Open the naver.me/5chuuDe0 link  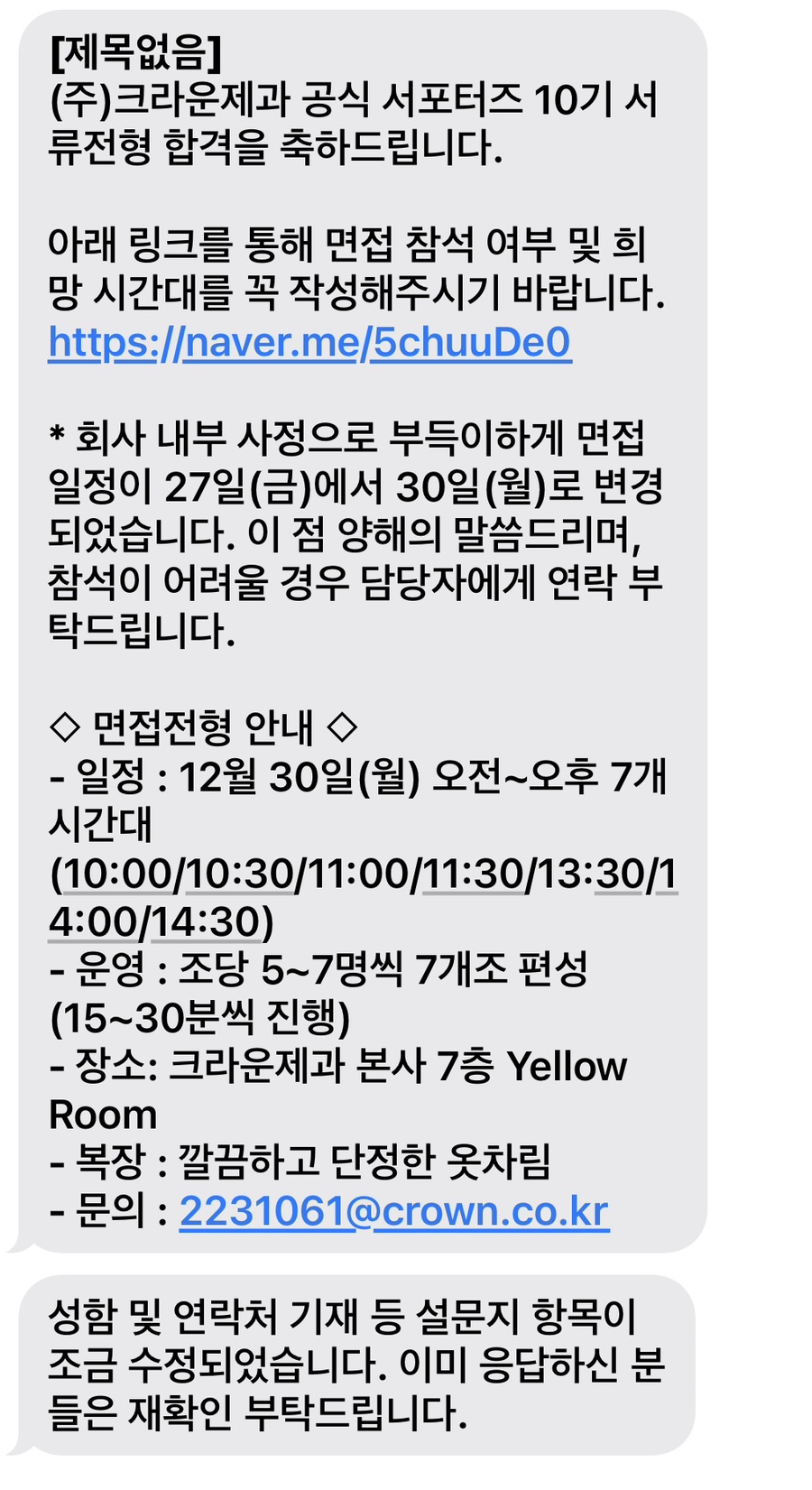309,343
